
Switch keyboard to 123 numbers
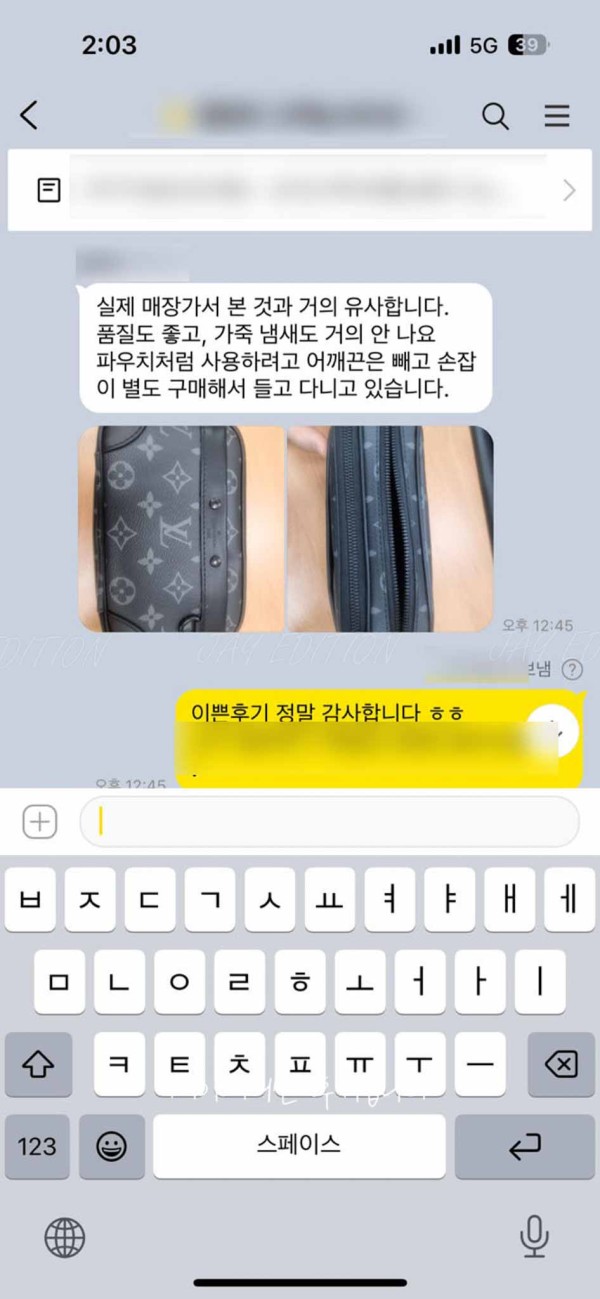[x=37, y=1146]
